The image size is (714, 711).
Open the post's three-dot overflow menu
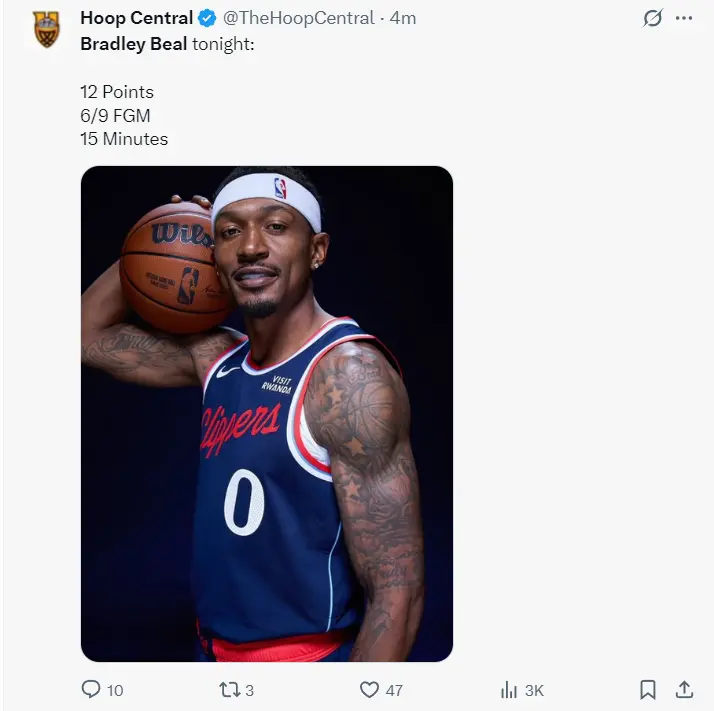click(684, 19)
